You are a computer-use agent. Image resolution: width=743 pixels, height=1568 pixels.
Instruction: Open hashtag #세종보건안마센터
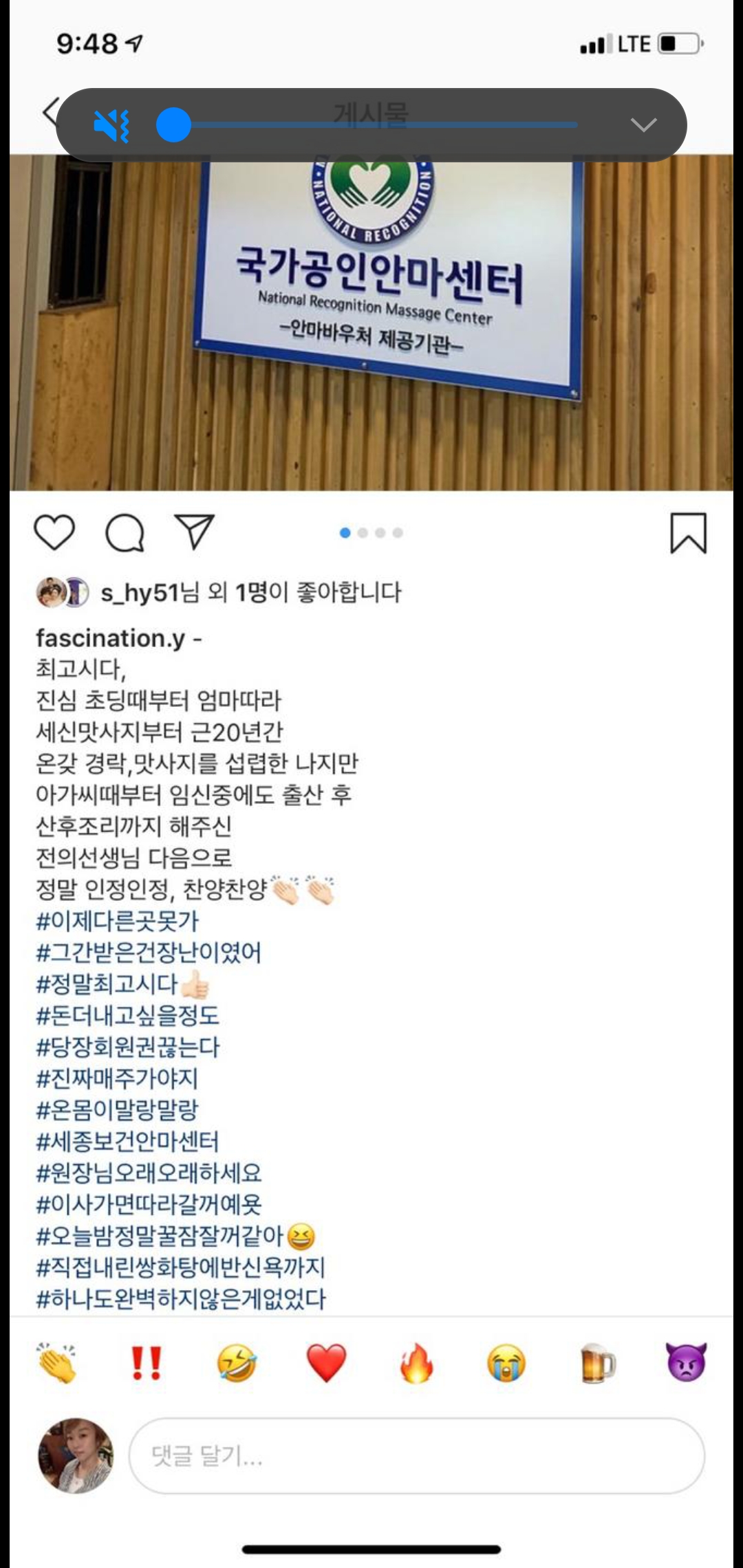(127, 1142)
